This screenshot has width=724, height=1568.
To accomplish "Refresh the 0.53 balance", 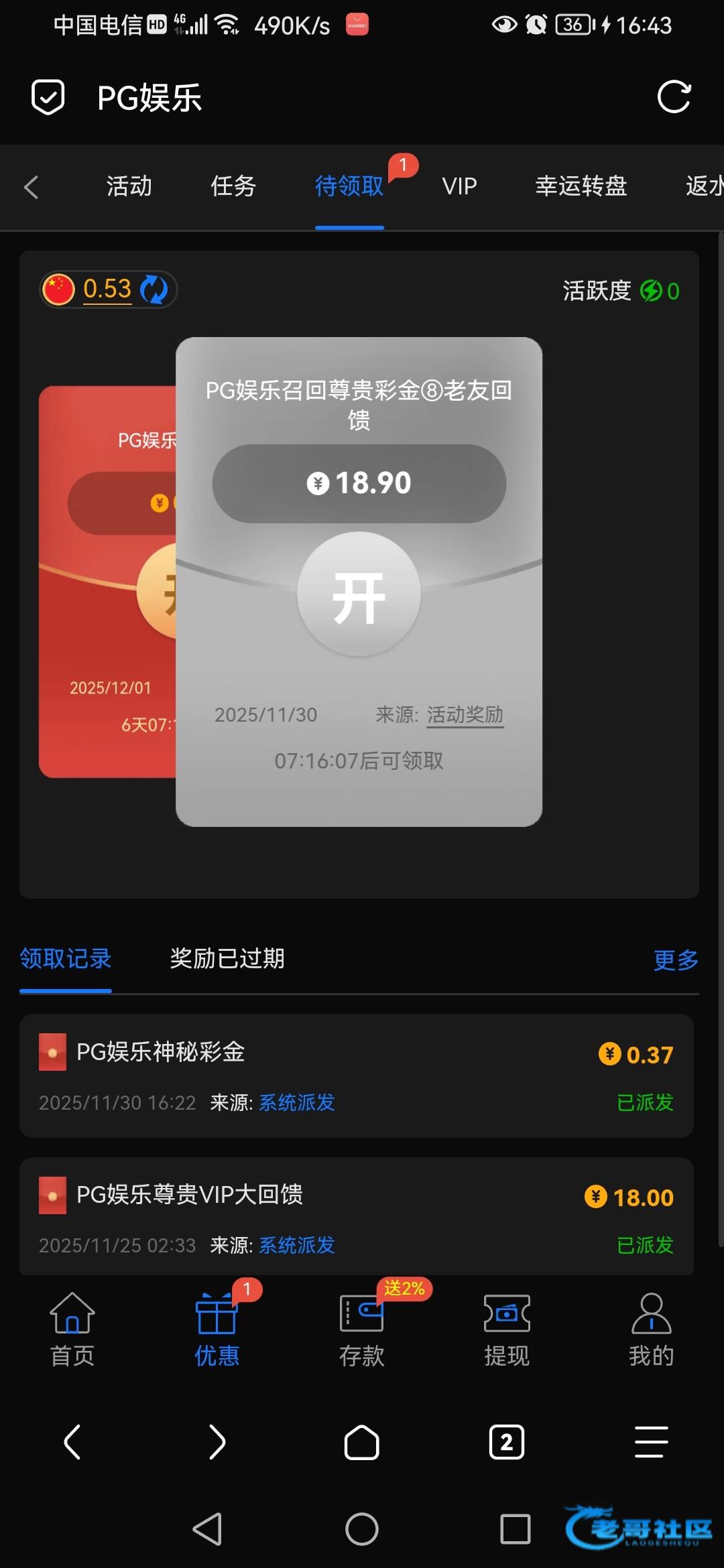I will (x=154, y=289).
